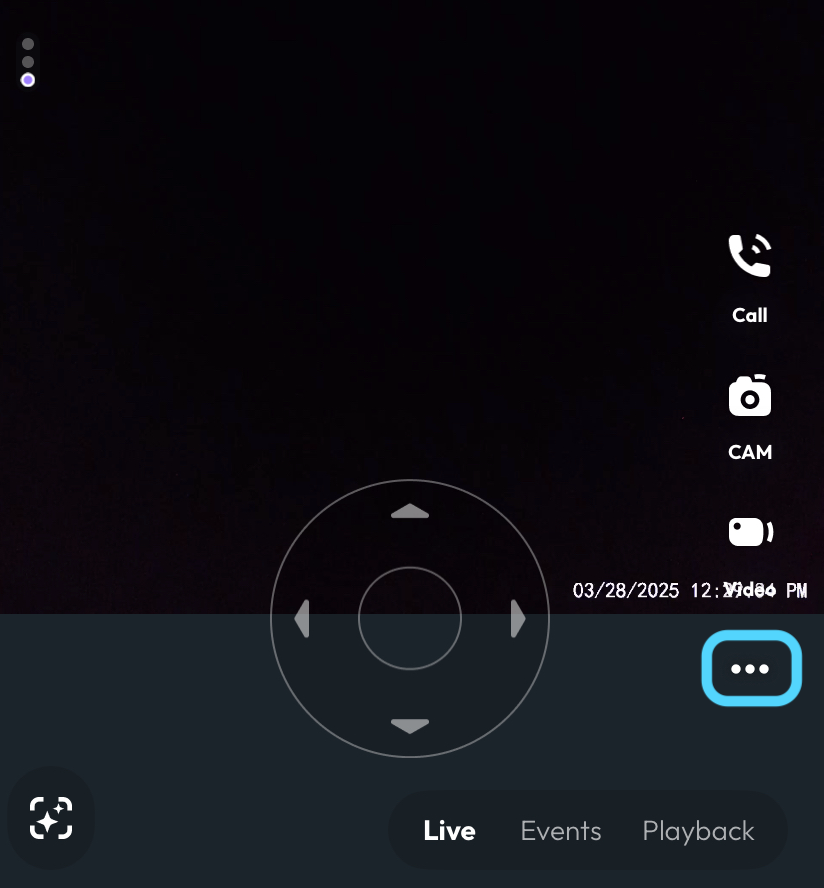Start recording video
The width and height of the screenshot is (824, 888).
pos(750,532)
